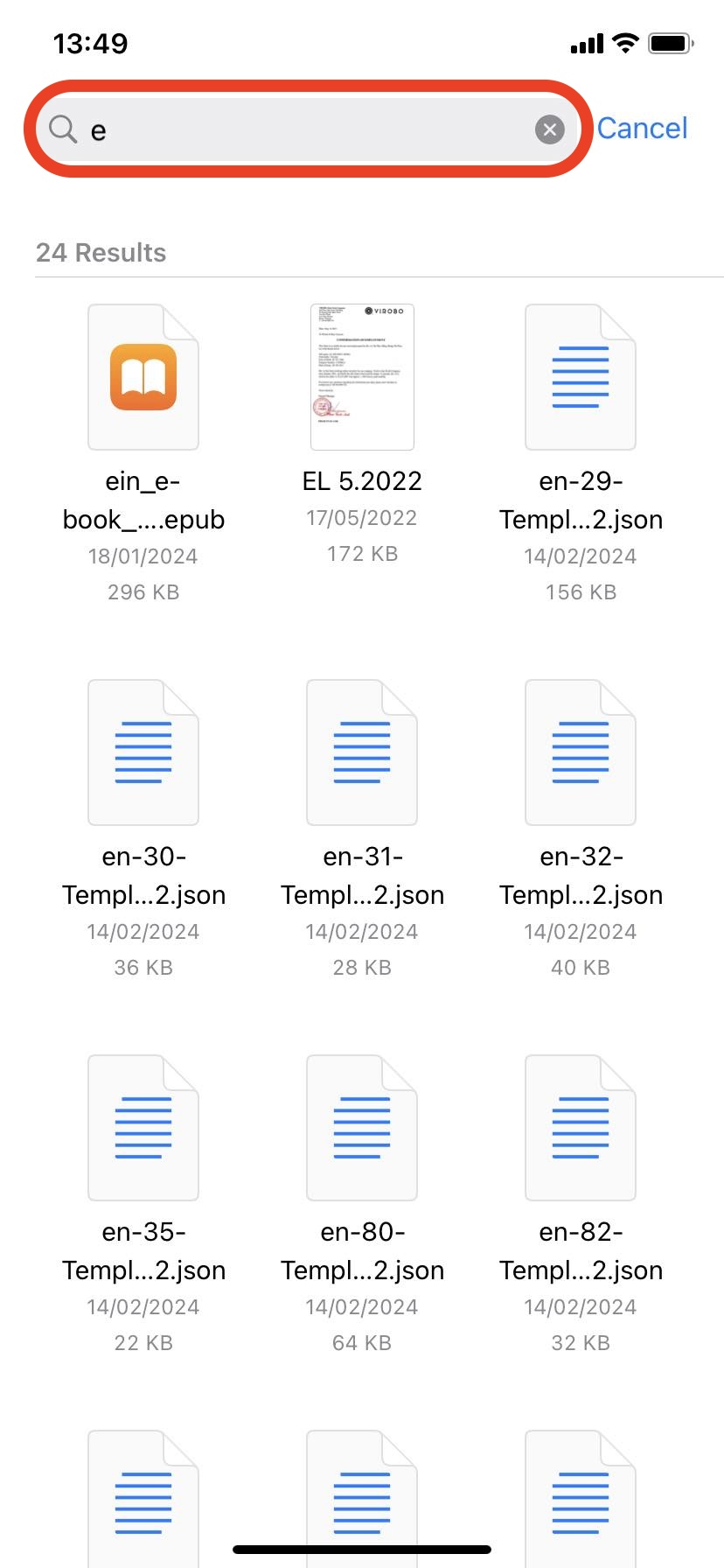Screen dimensions: 724x1568
Task: Select the ein_e-book file name label
Action: [x=143, y=500]
